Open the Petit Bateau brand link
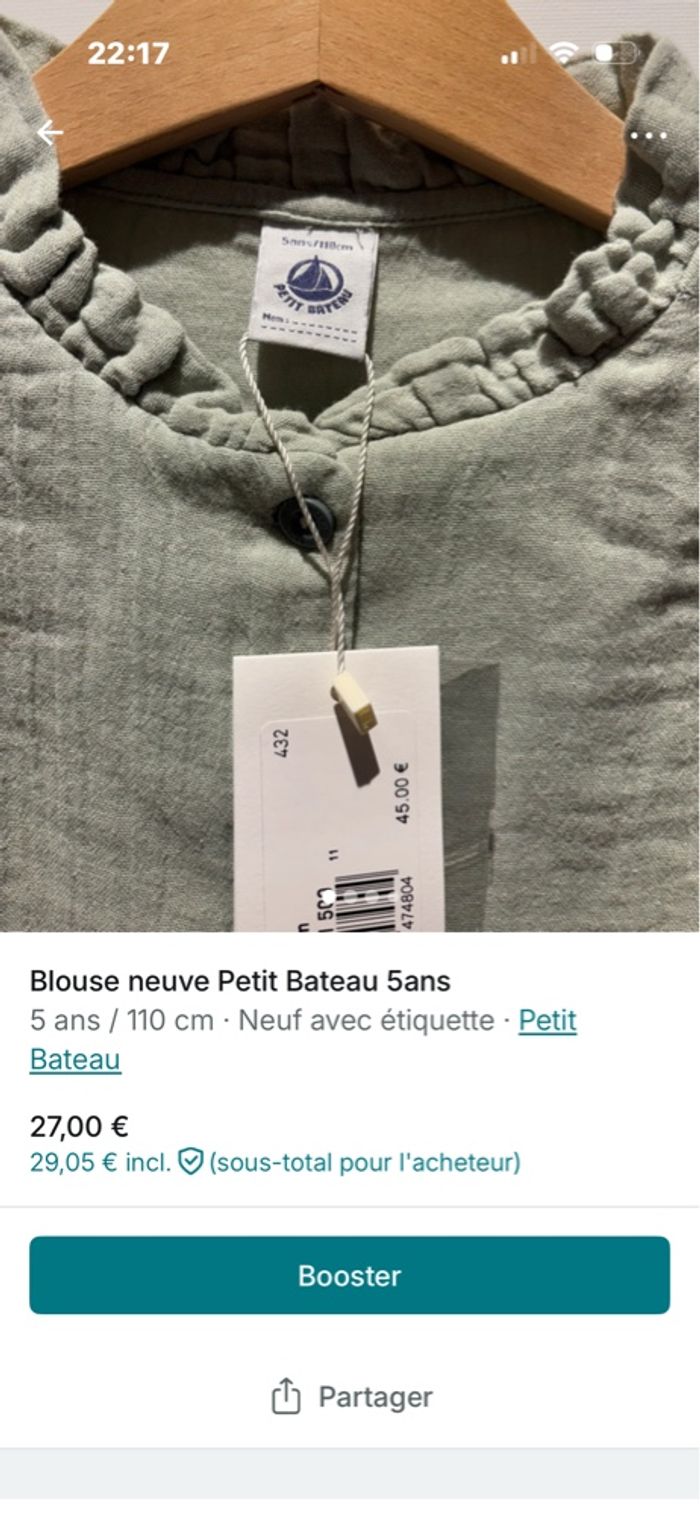This screenshot has height=1515, width=700. (546, 1021)
